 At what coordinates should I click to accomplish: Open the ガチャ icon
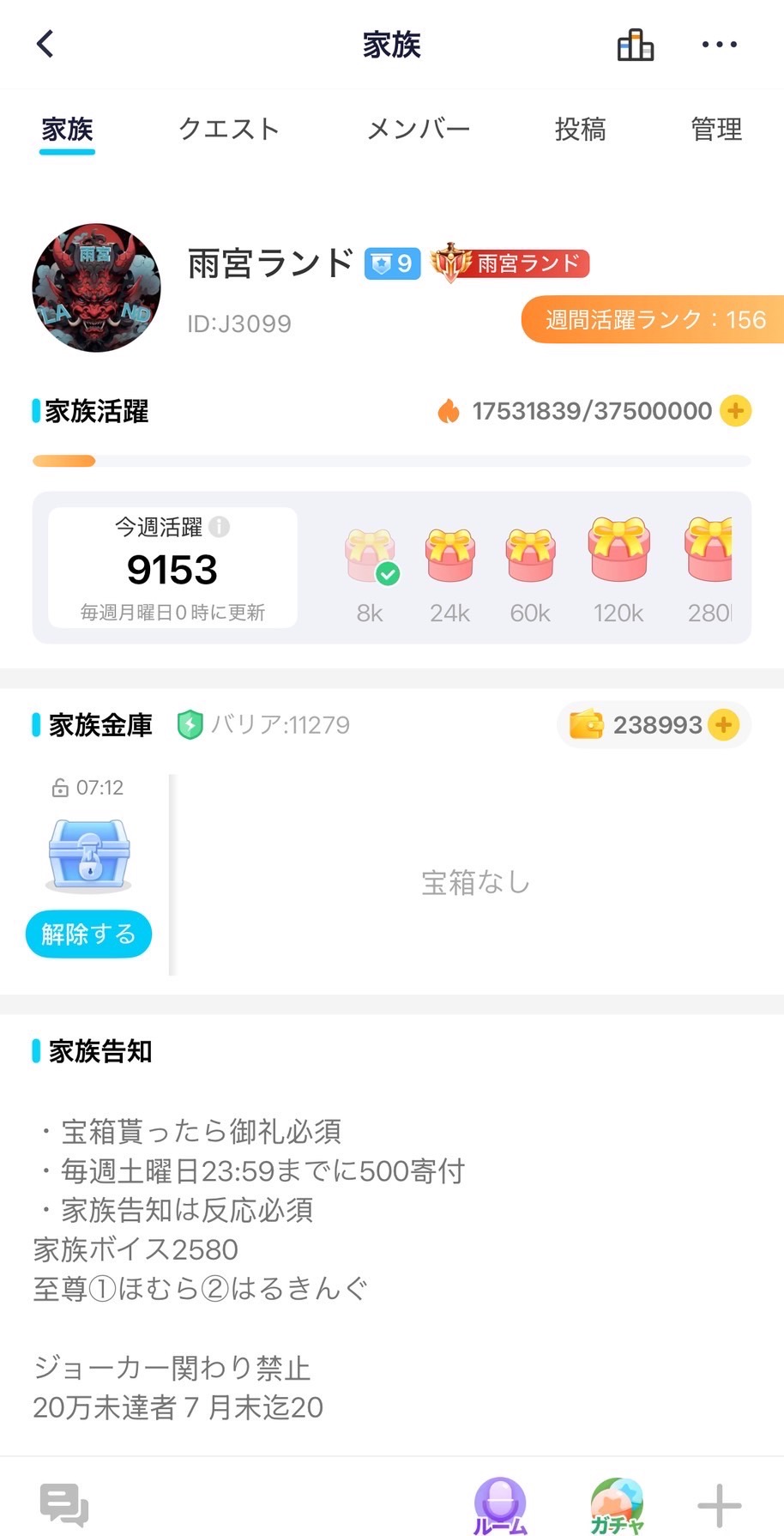(x=617, y=1506)
